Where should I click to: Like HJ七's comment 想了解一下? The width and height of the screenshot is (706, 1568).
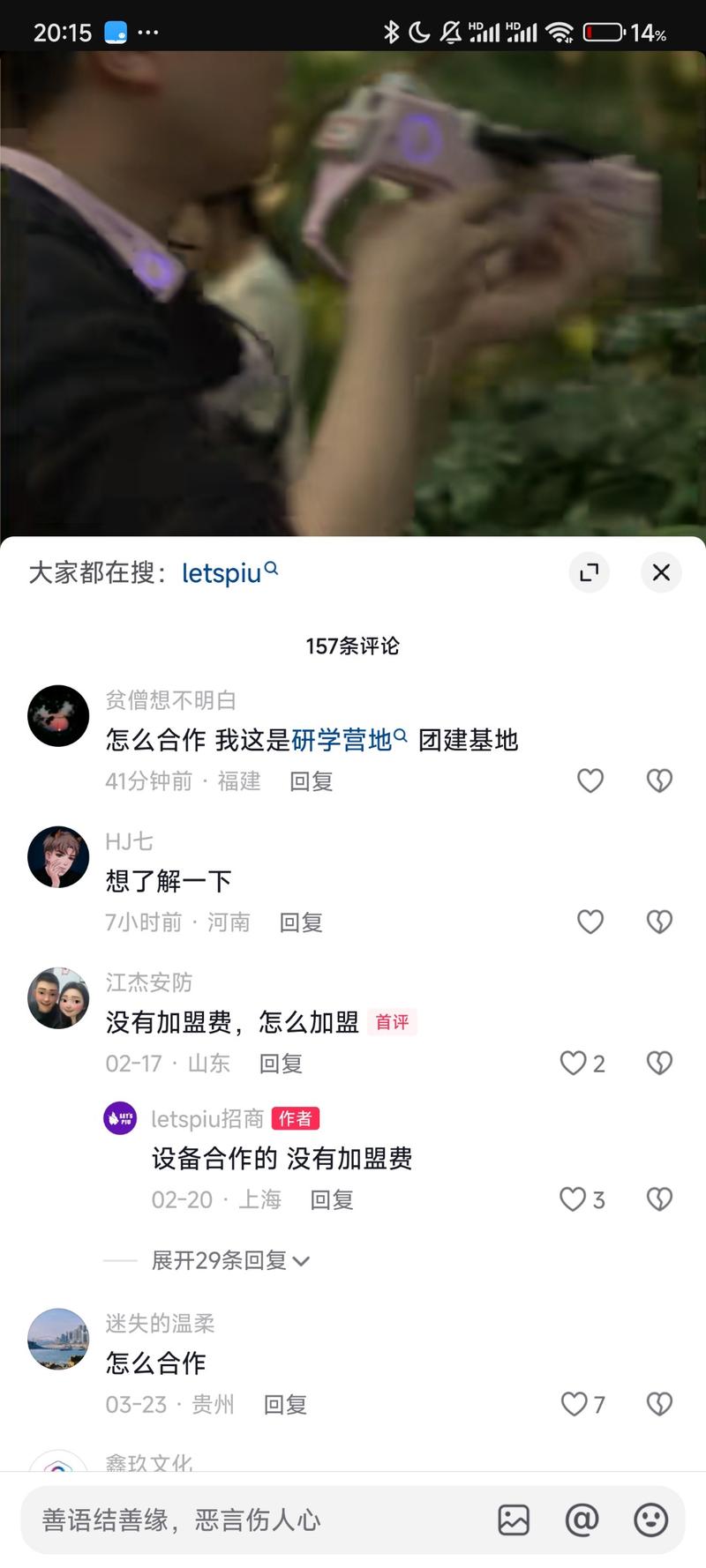590,922
